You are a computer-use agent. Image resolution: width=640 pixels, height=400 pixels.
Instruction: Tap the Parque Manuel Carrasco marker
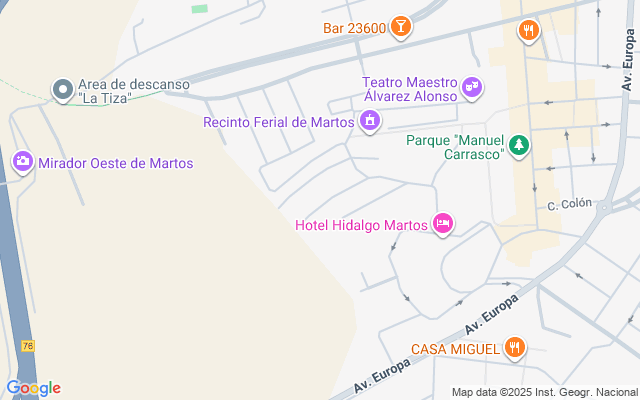(x=518, y=146)
